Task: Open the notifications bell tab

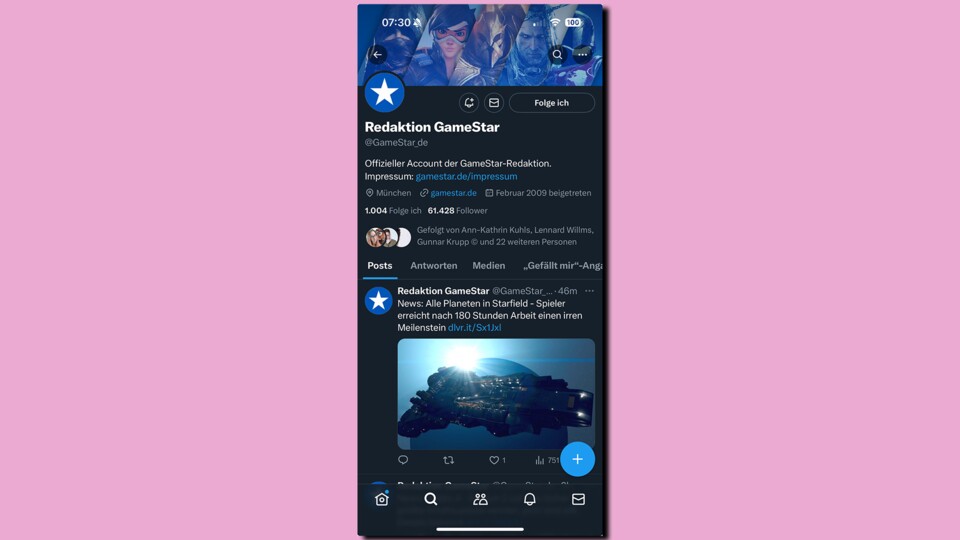Action: pos(529,499)
